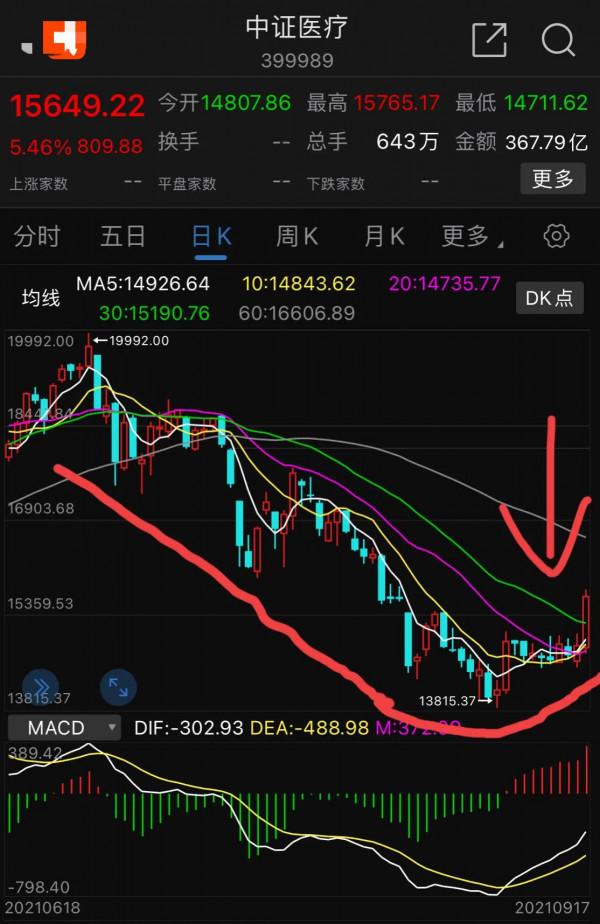Viewport: 600px width, 924px height.
Task: Select the 五日 tab
Action: (123, 236)
